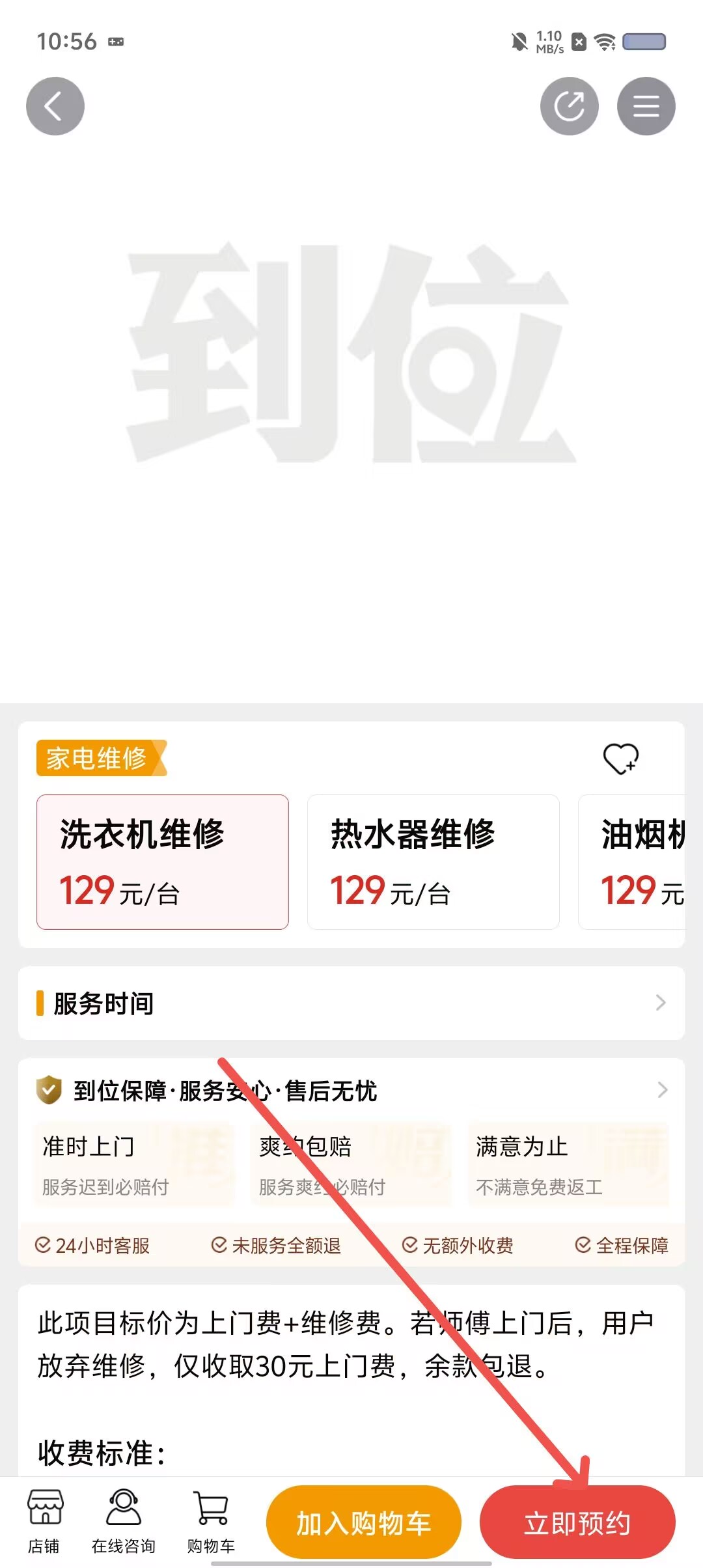
Task: Open the top-right hamburger menu
Action: [x=646, y=106]
